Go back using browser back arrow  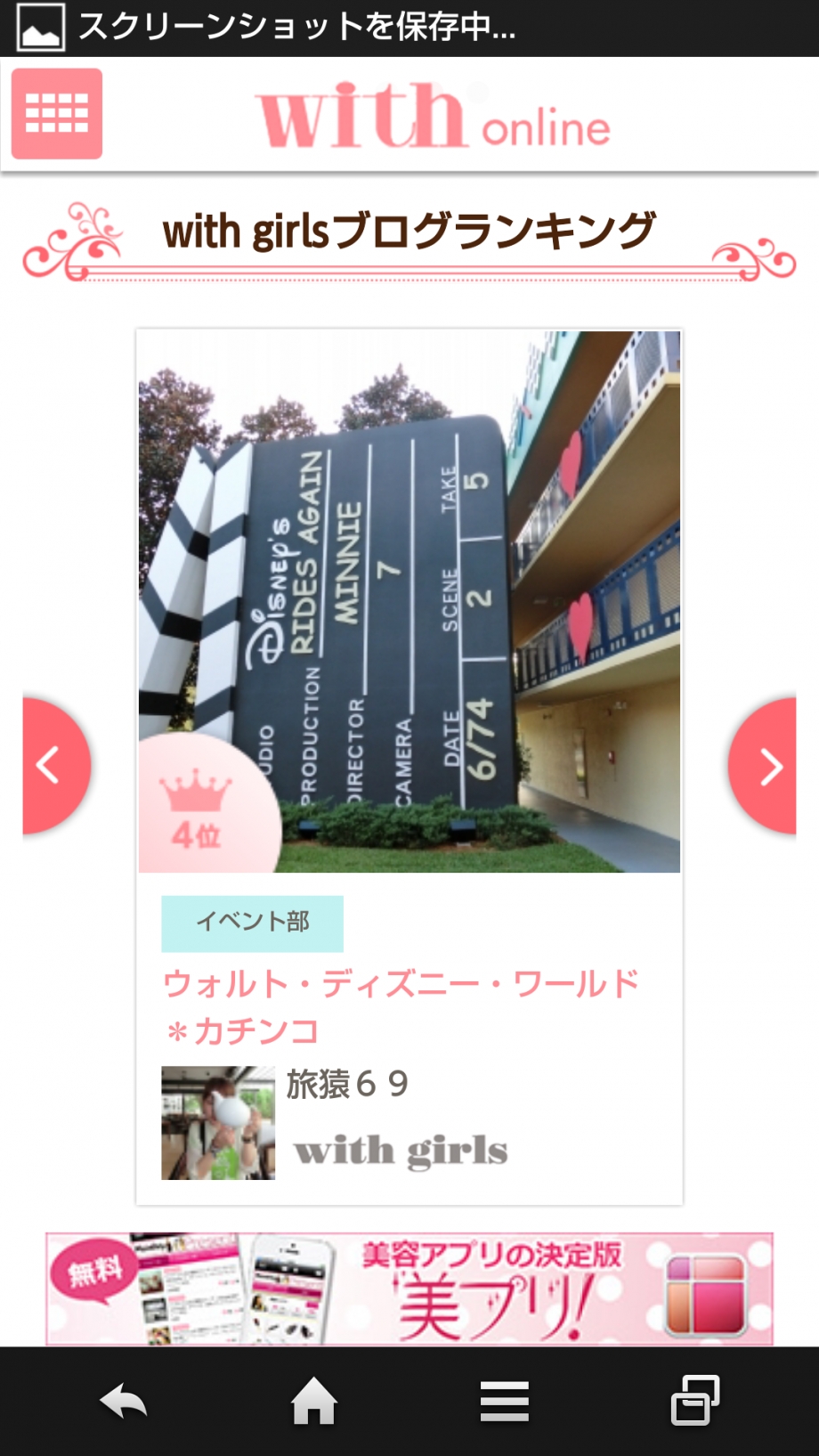pyautogui.click(x=124, y=1402)
